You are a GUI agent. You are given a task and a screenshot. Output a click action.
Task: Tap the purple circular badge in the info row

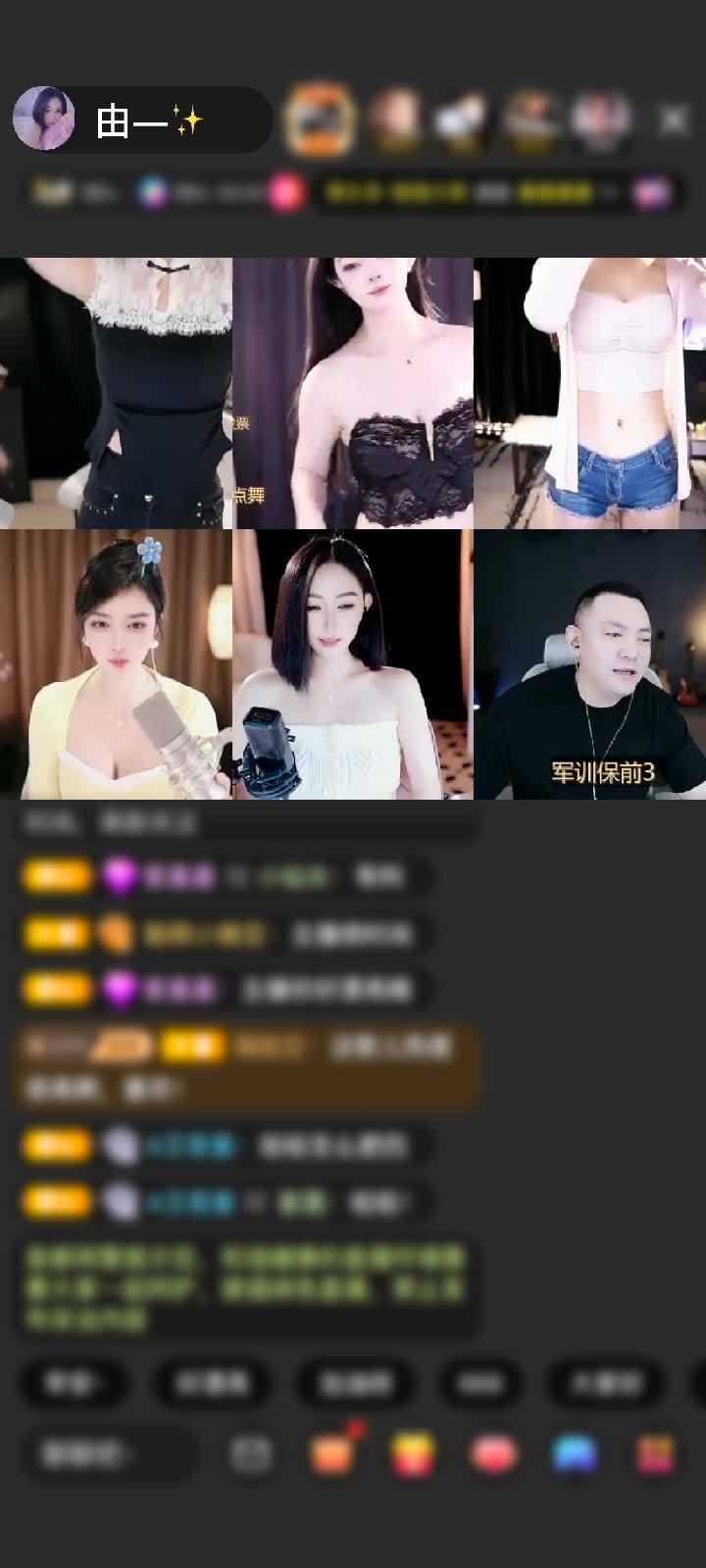[x=150, y=193]
